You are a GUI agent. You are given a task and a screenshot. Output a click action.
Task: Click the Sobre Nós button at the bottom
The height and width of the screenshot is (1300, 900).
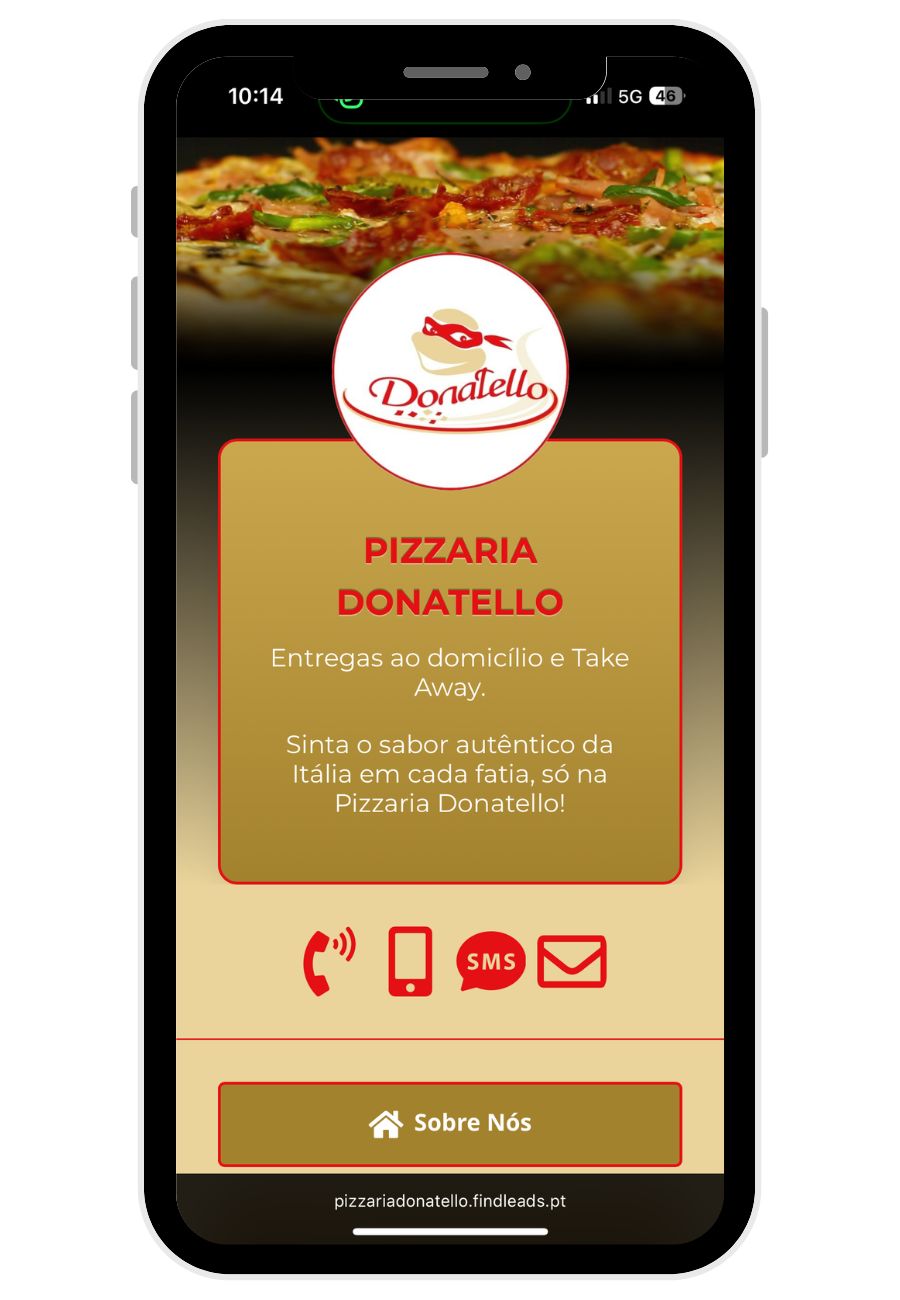(450, 1123)
